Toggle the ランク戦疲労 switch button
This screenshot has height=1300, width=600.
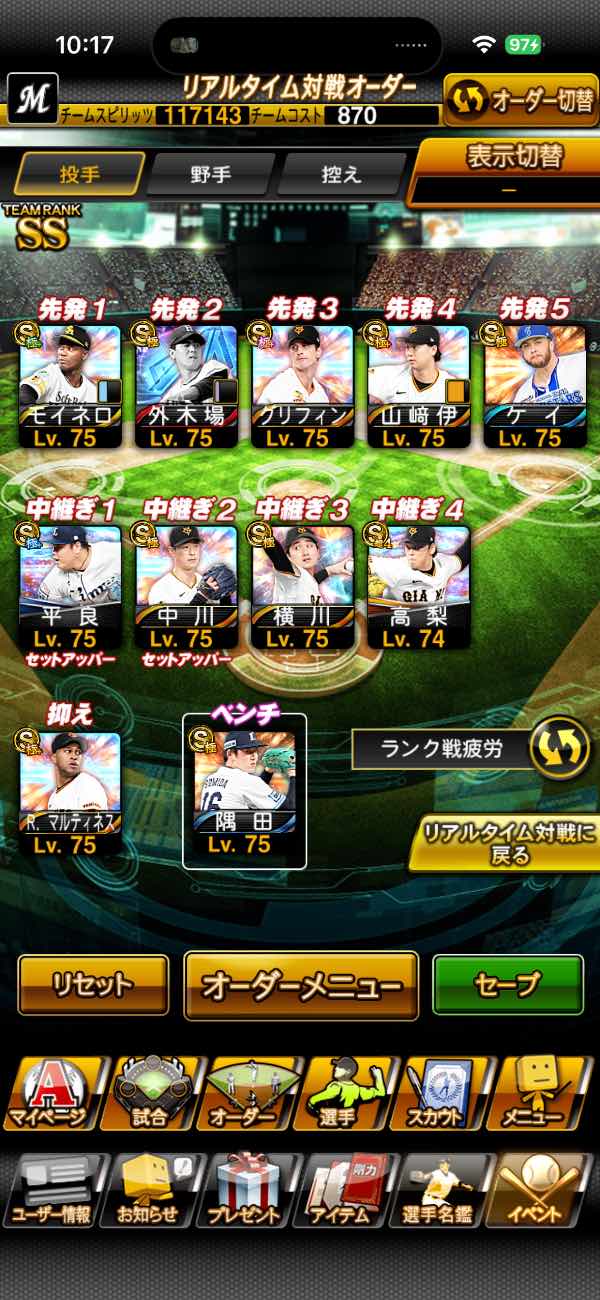click(x=559, y=749)
